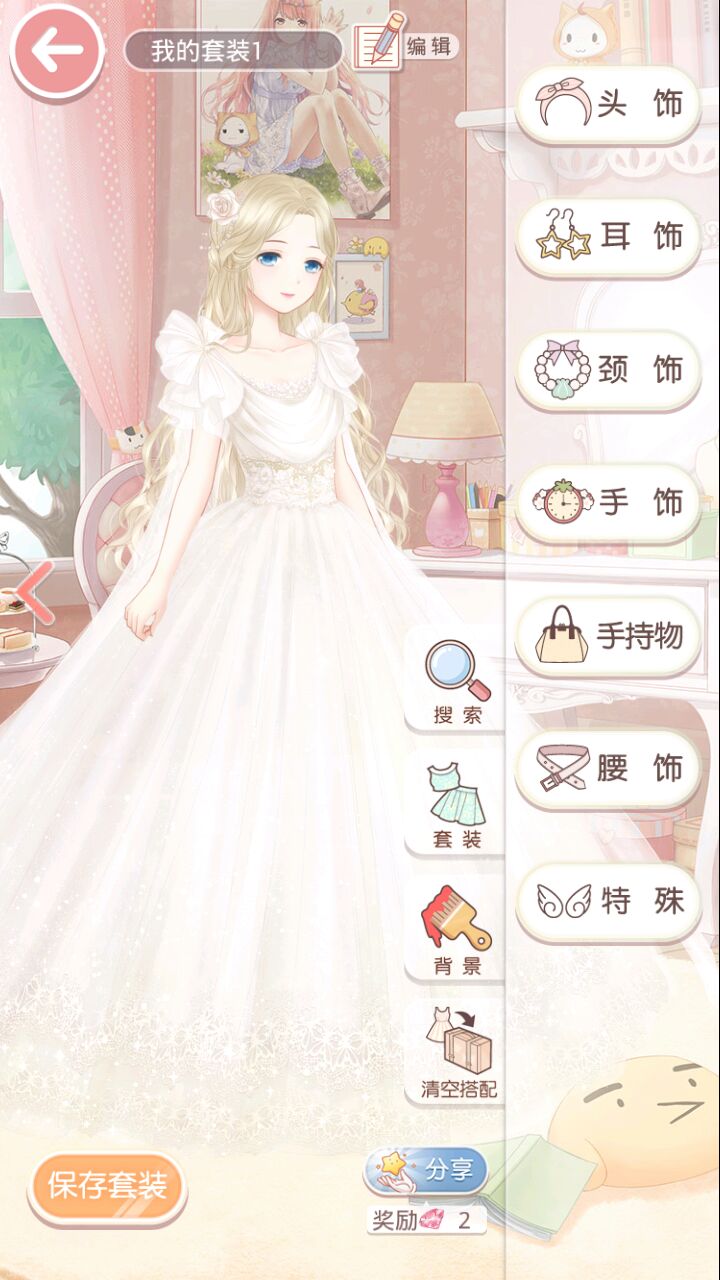Change the 背景 background

[x=457, y=932]
